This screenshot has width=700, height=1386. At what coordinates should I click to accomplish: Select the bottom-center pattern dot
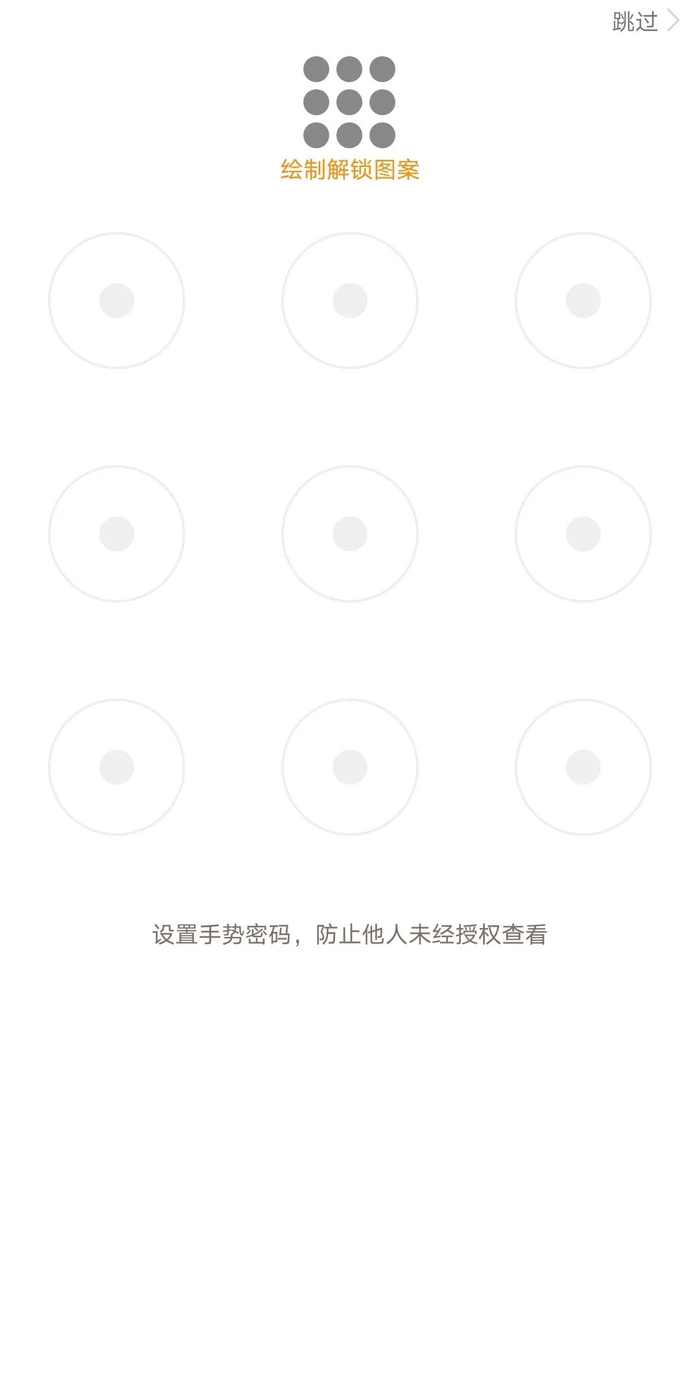tap(350, 767)
